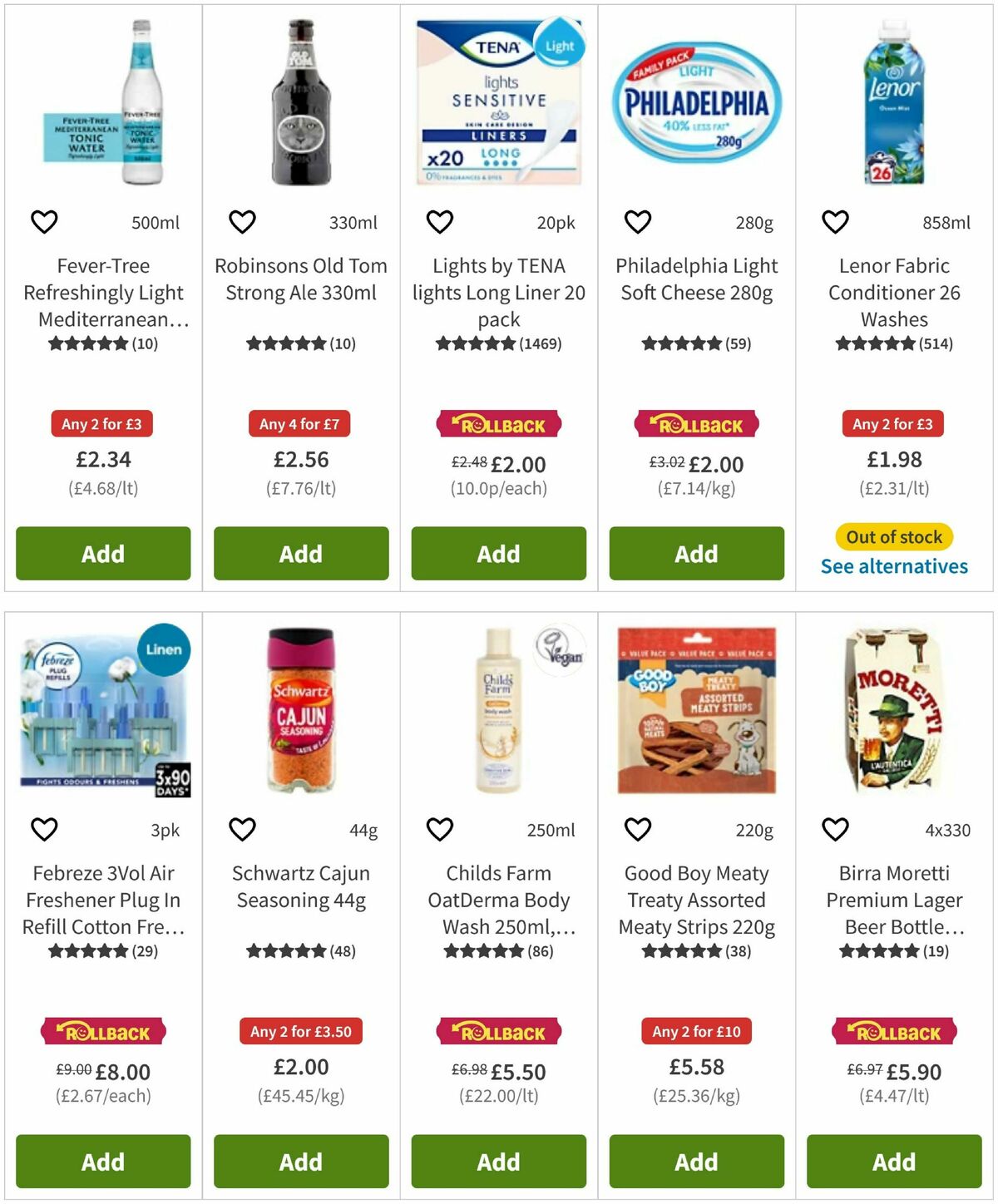The width and height of the screenshot is (998, 1204).
Task: Click the heart icon on Lenor Fabric Conditioner
Action: [x=834, y=222]
